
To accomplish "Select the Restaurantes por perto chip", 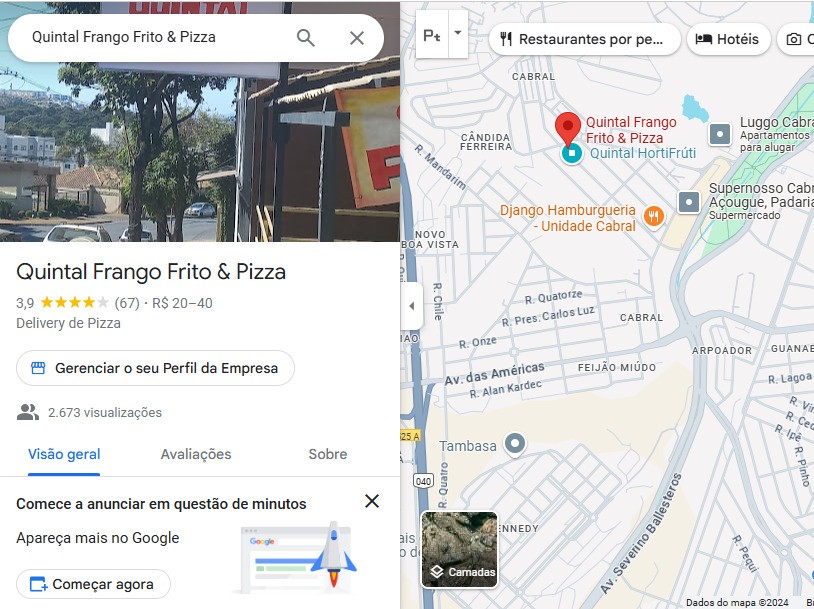I will 585,39.
